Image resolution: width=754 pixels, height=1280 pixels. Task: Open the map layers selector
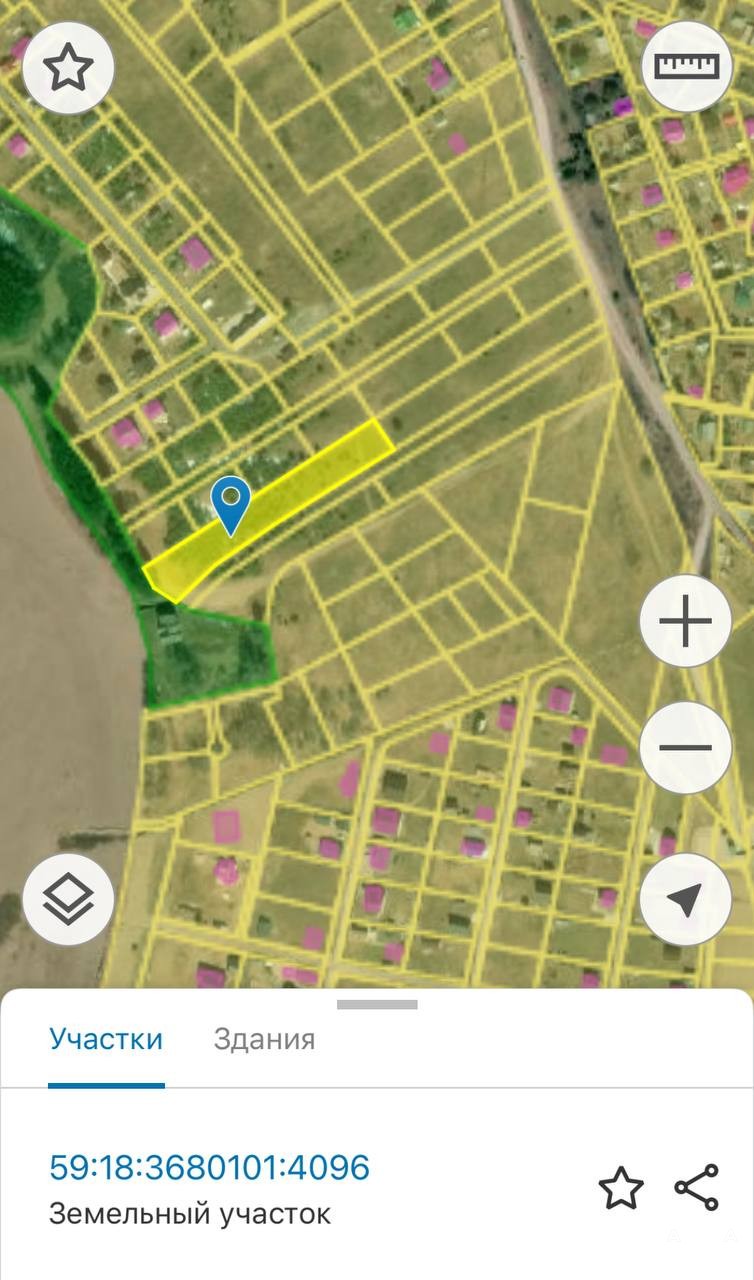coord(68,899)
